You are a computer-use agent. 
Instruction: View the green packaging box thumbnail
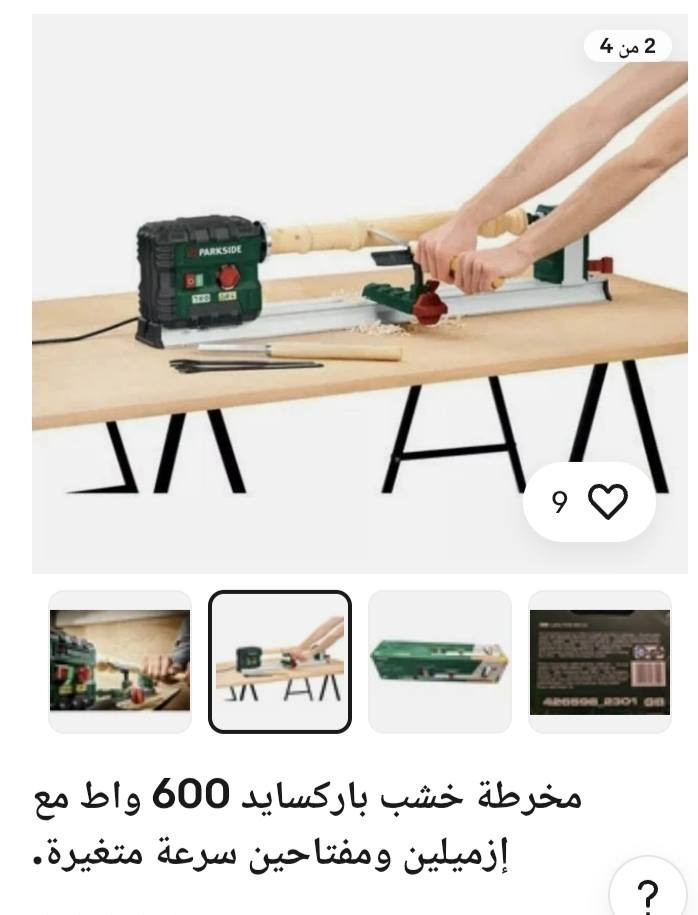pos(440,661)
